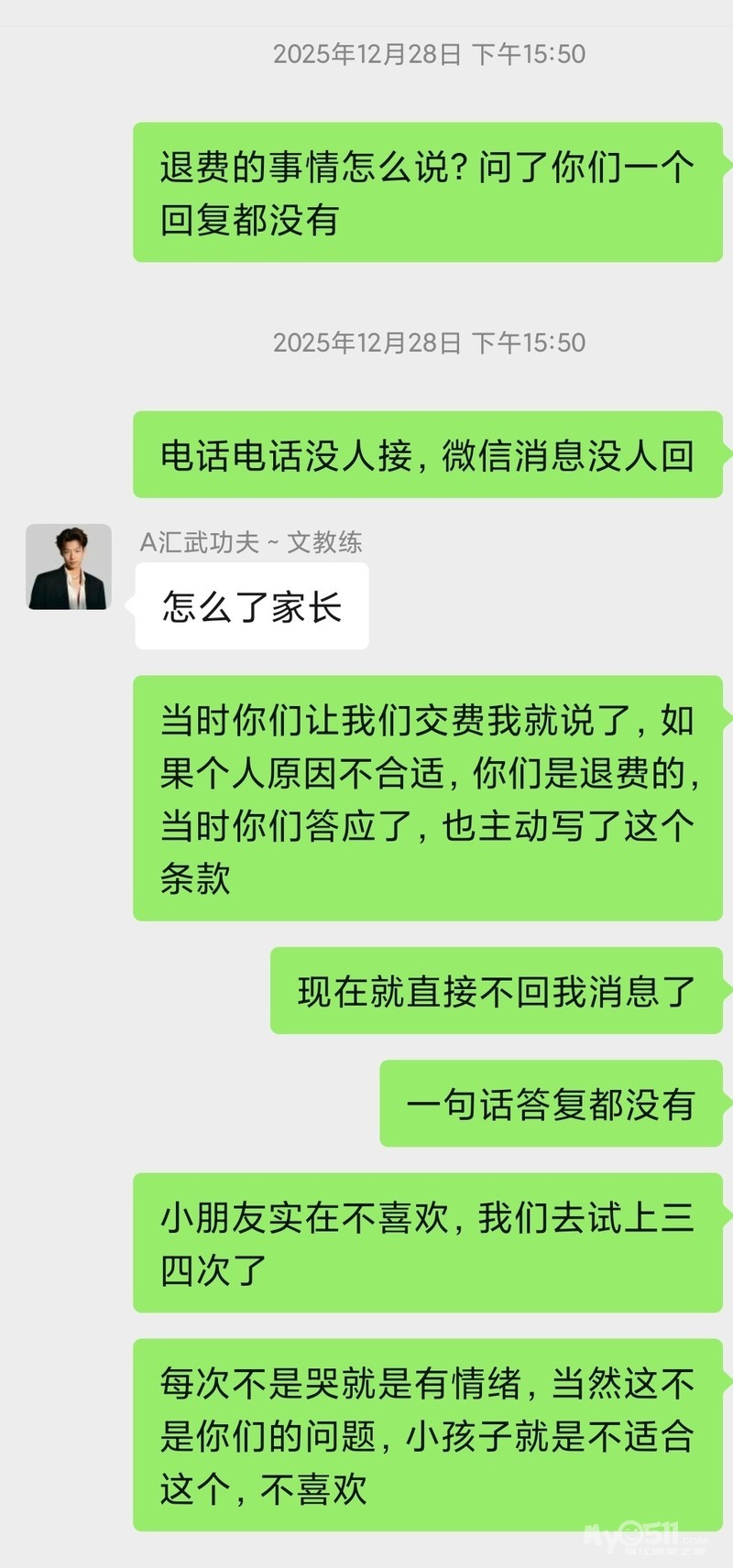
Task: Open 文教练's profile avatar
Action: [69, 567]
